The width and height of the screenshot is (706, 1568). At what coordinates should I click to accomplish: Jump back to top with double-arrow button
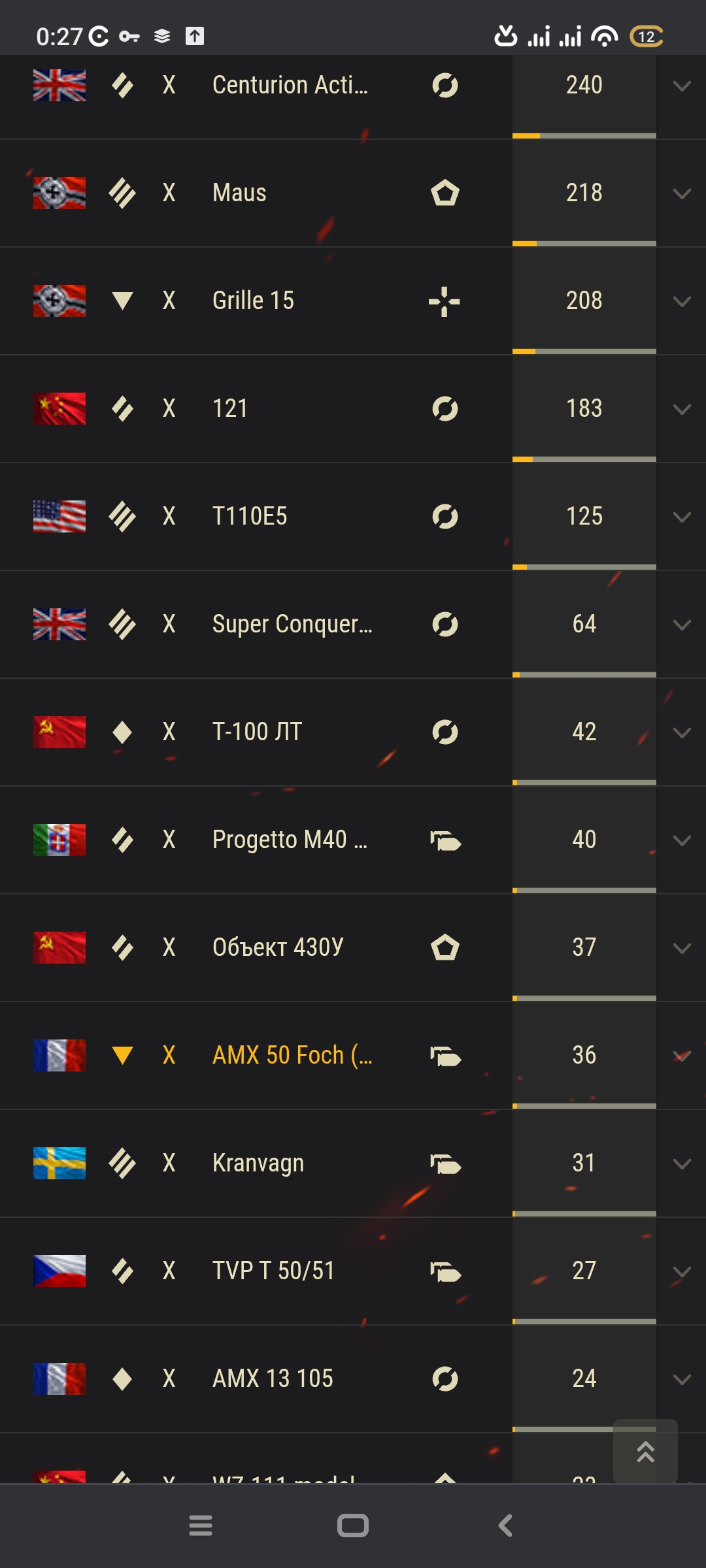[645, 1451]
